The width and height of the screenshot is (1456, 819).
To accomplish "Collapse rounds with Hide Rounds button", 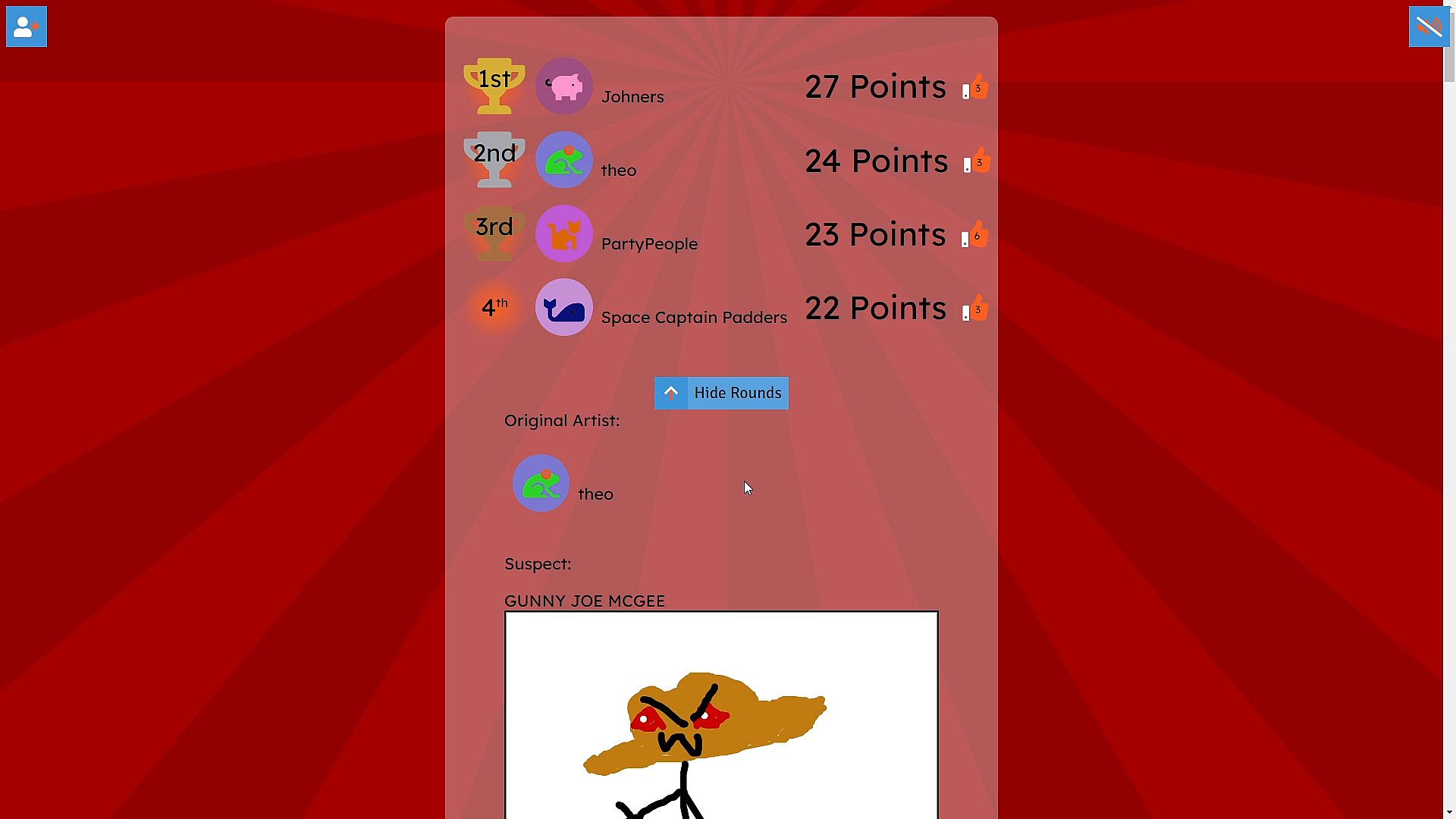I will coord(721,393).
